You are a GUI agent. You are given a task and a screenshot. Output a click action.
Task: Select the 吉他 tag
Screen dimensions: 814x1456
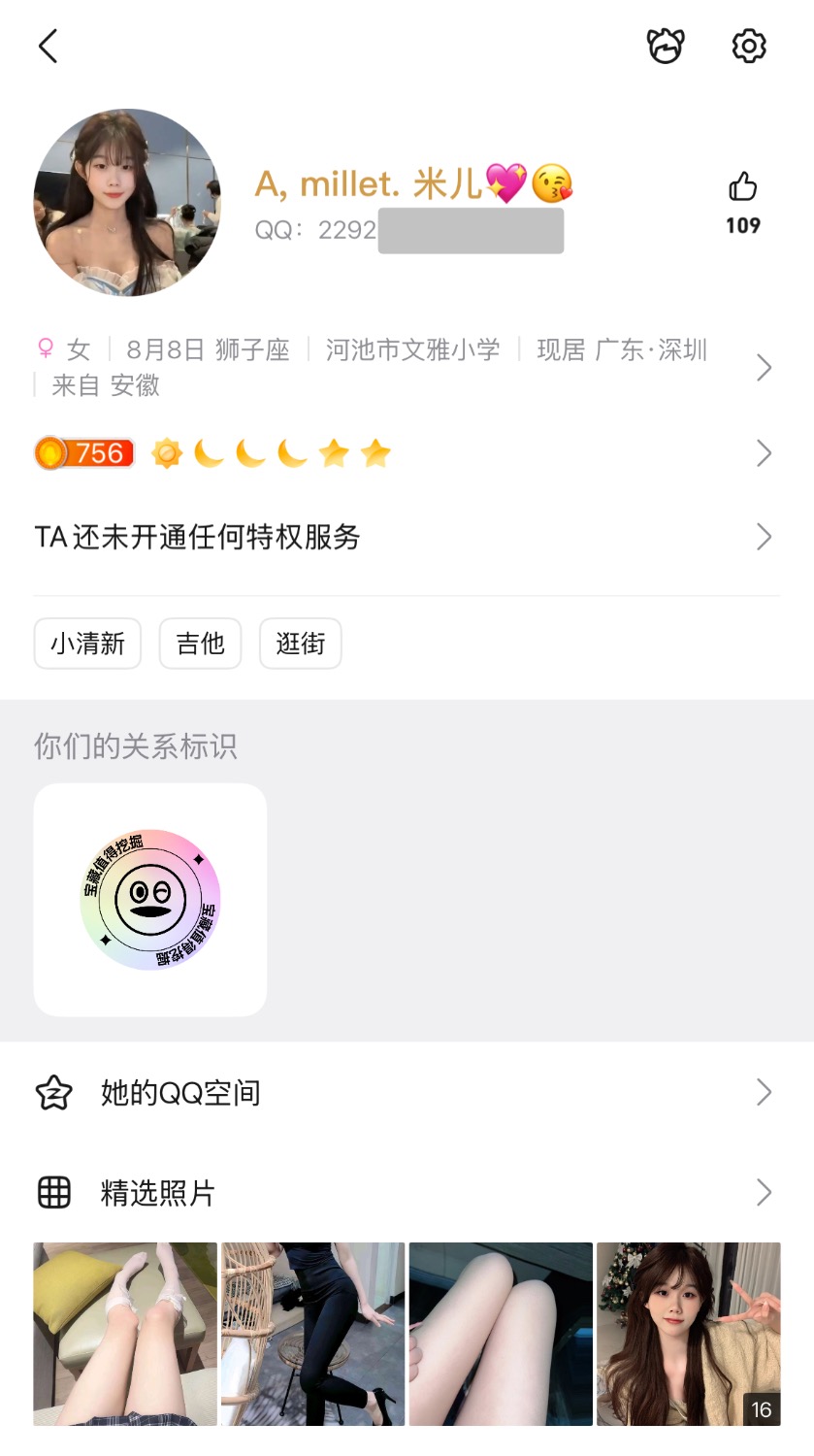tap(200, 644)
